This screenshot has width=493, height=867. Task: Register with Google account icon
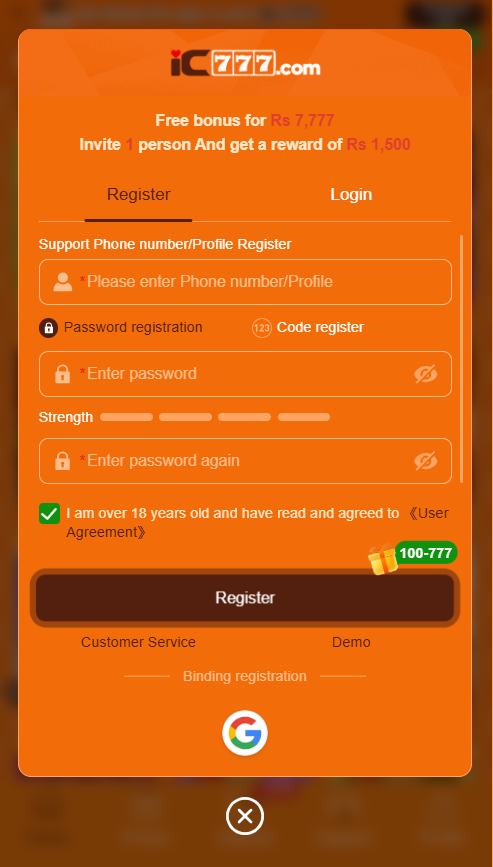[245, 733]
